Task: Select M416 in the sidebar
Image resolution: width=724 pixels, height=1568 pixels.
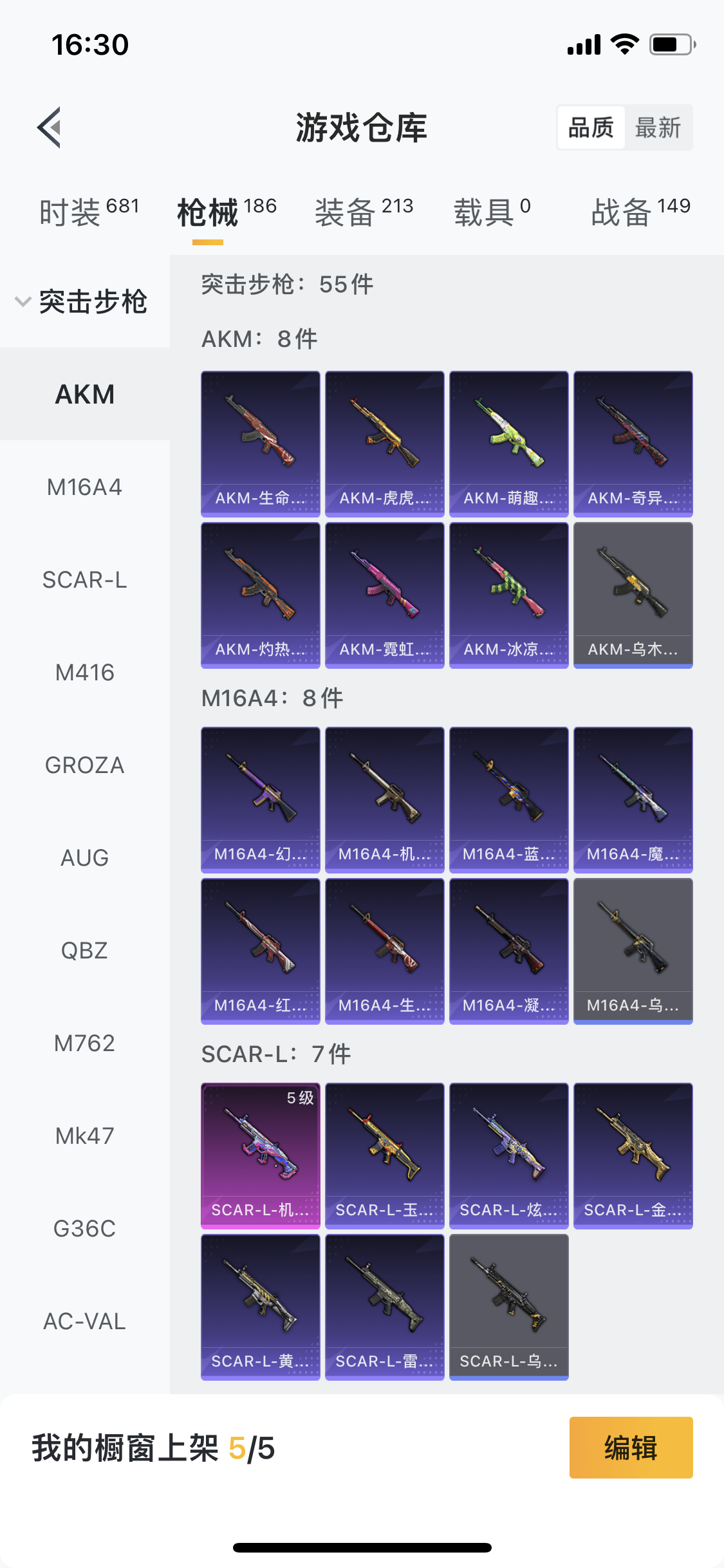Action: coord(84,673)
